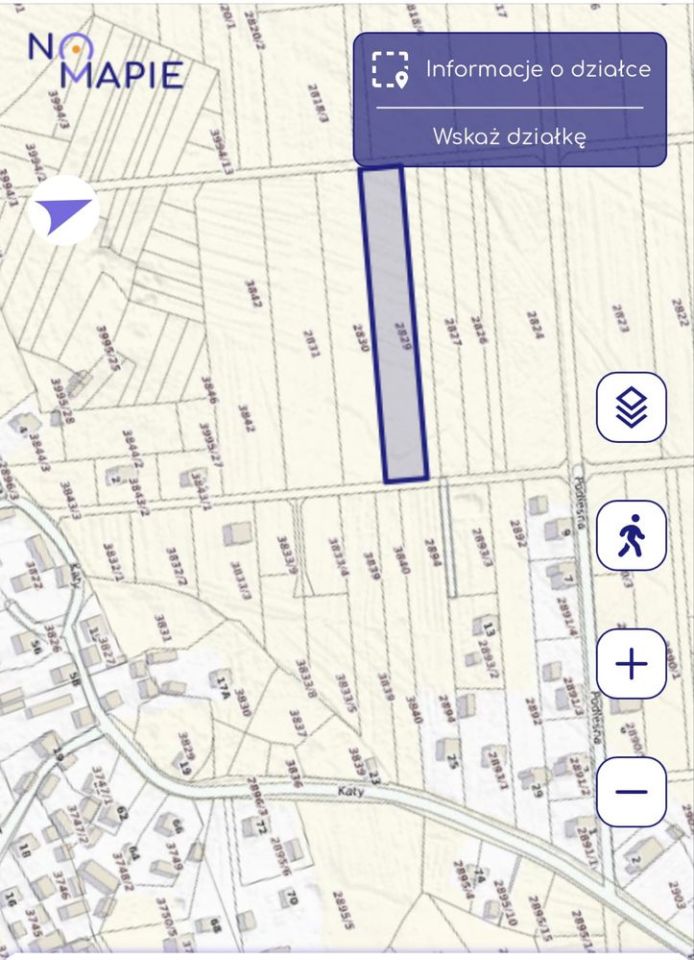Open map layers selector
This screenshot has height=960, width=694.
[631, 408]
